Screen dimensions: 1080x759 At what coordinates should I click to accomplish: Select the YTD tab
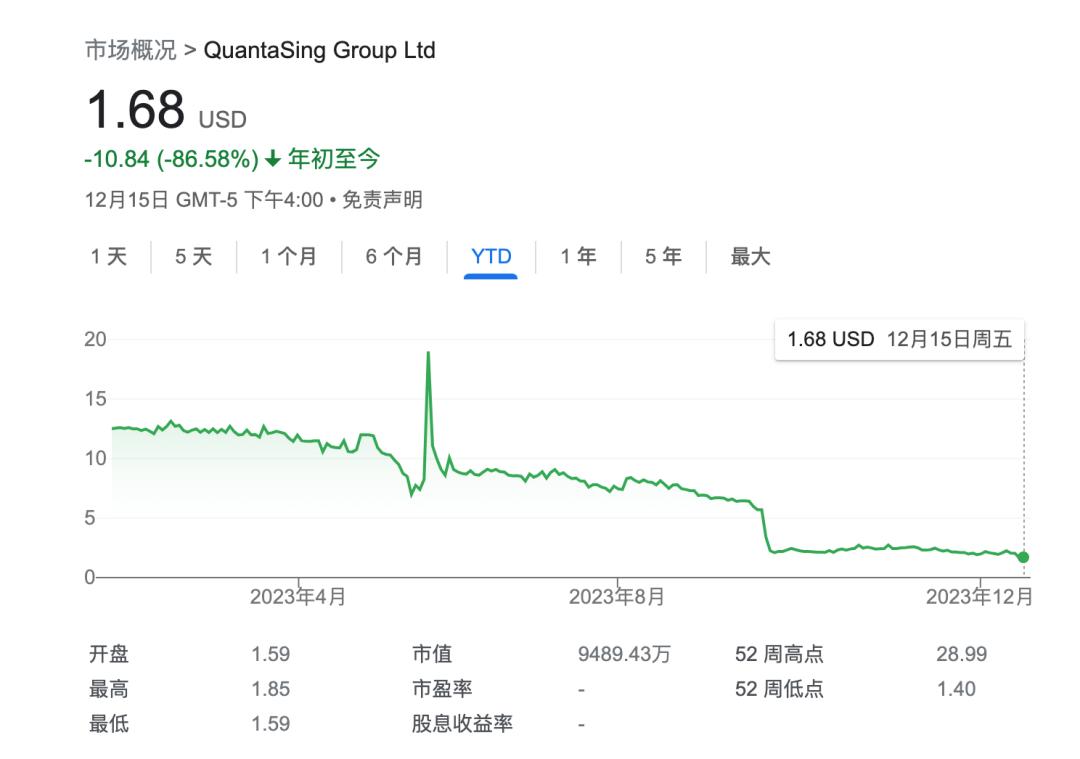click(x=491, y=257)
